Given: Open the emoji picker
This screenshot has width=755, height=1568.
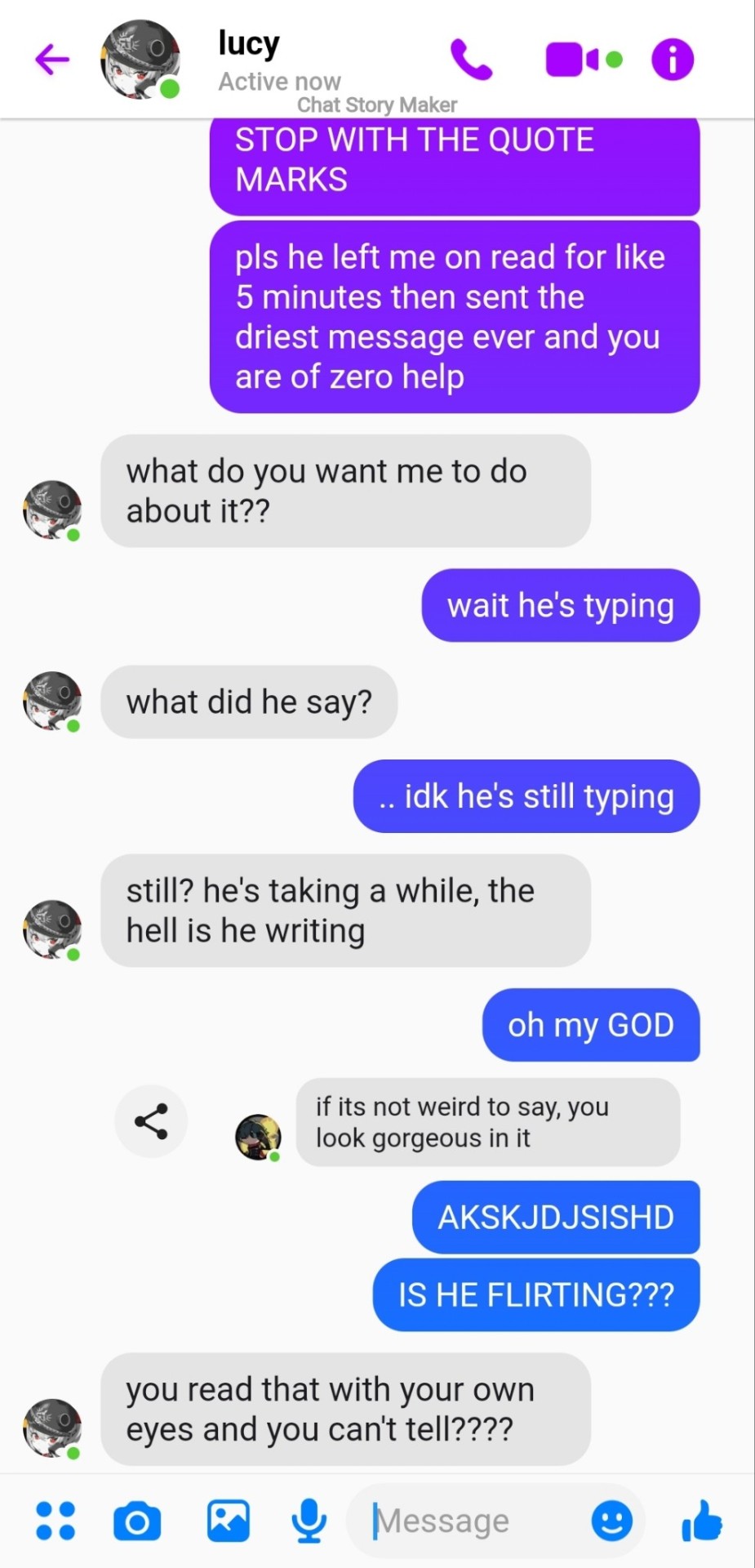Looking at the screenshot, I should click(x=611, y=1521).
